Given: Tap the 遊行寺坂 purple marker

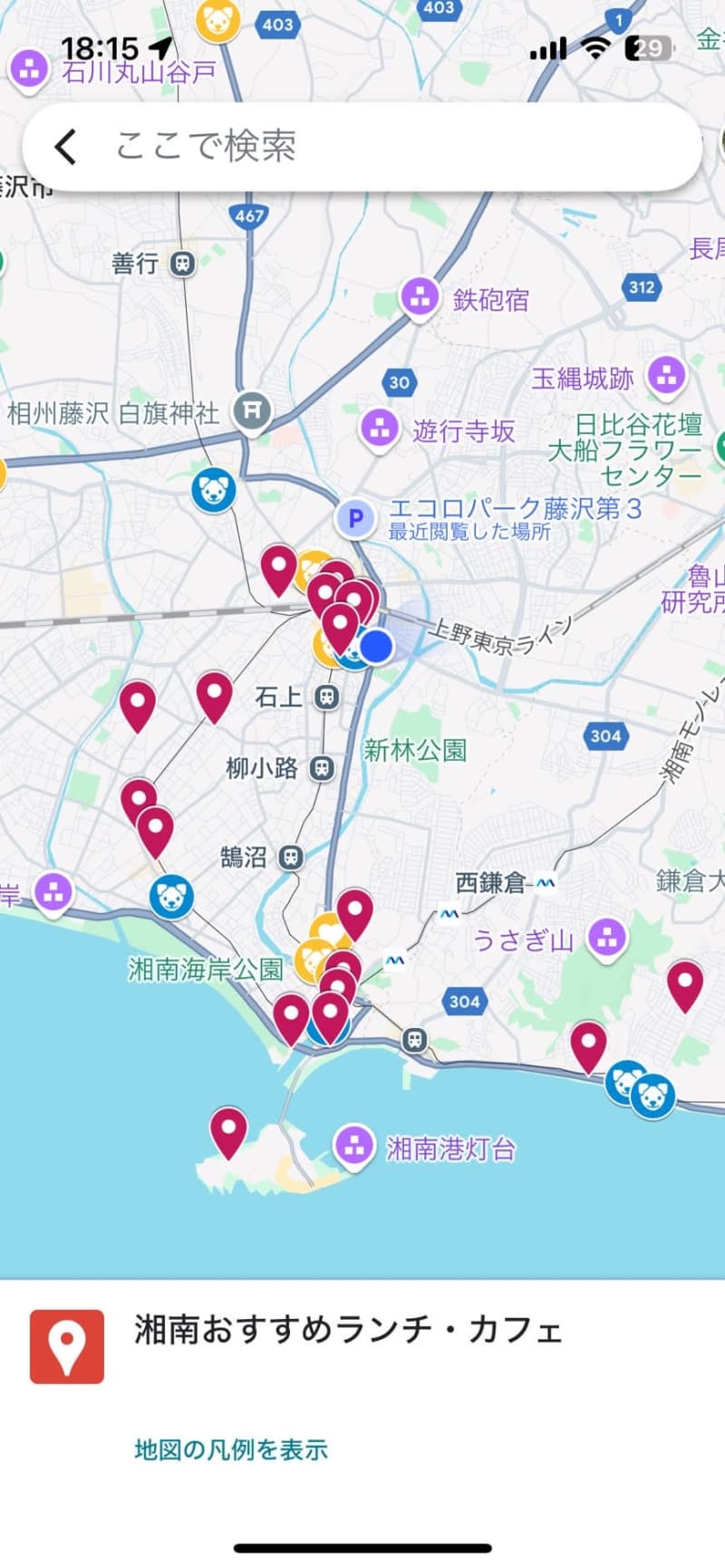Looking at the screenshot, I should pos(379,428).
